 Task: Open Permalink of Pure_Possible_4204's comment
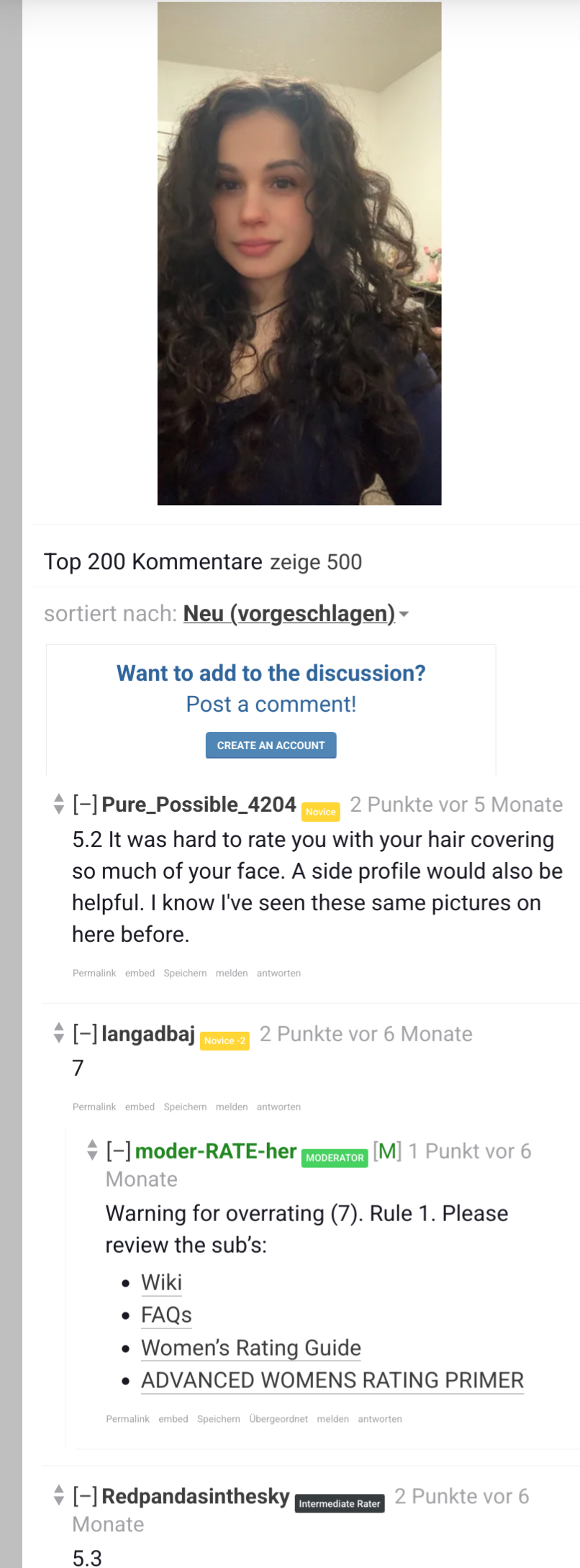tap(94, 973)
